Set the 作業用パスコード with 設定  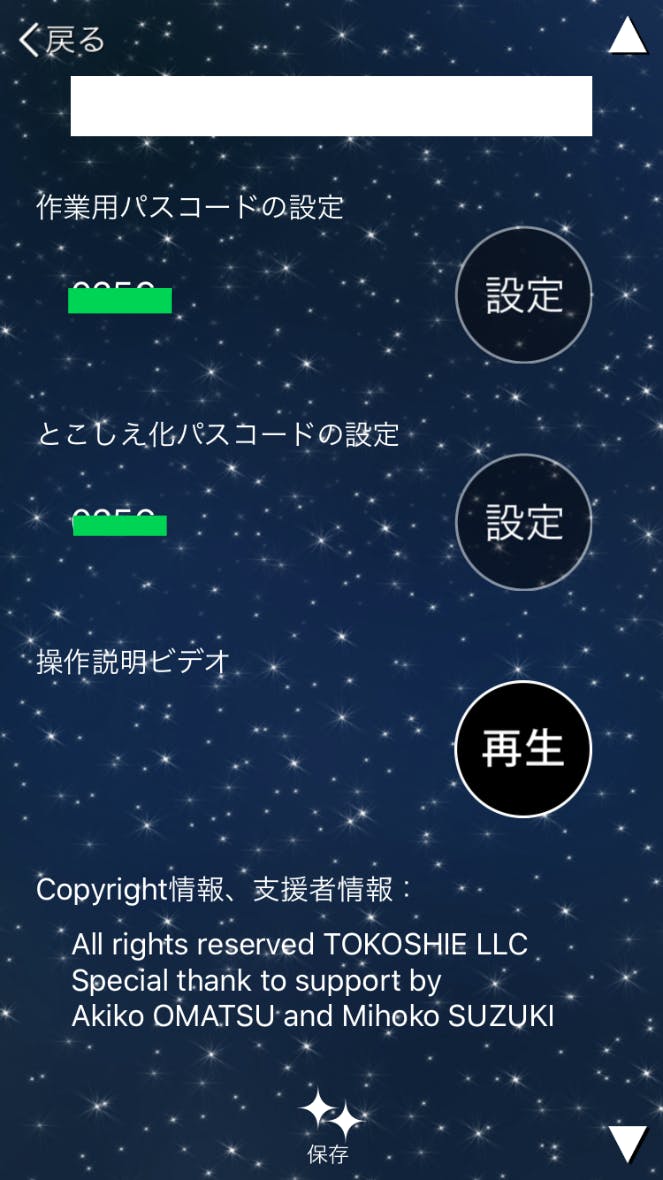(x=524, y=296)
